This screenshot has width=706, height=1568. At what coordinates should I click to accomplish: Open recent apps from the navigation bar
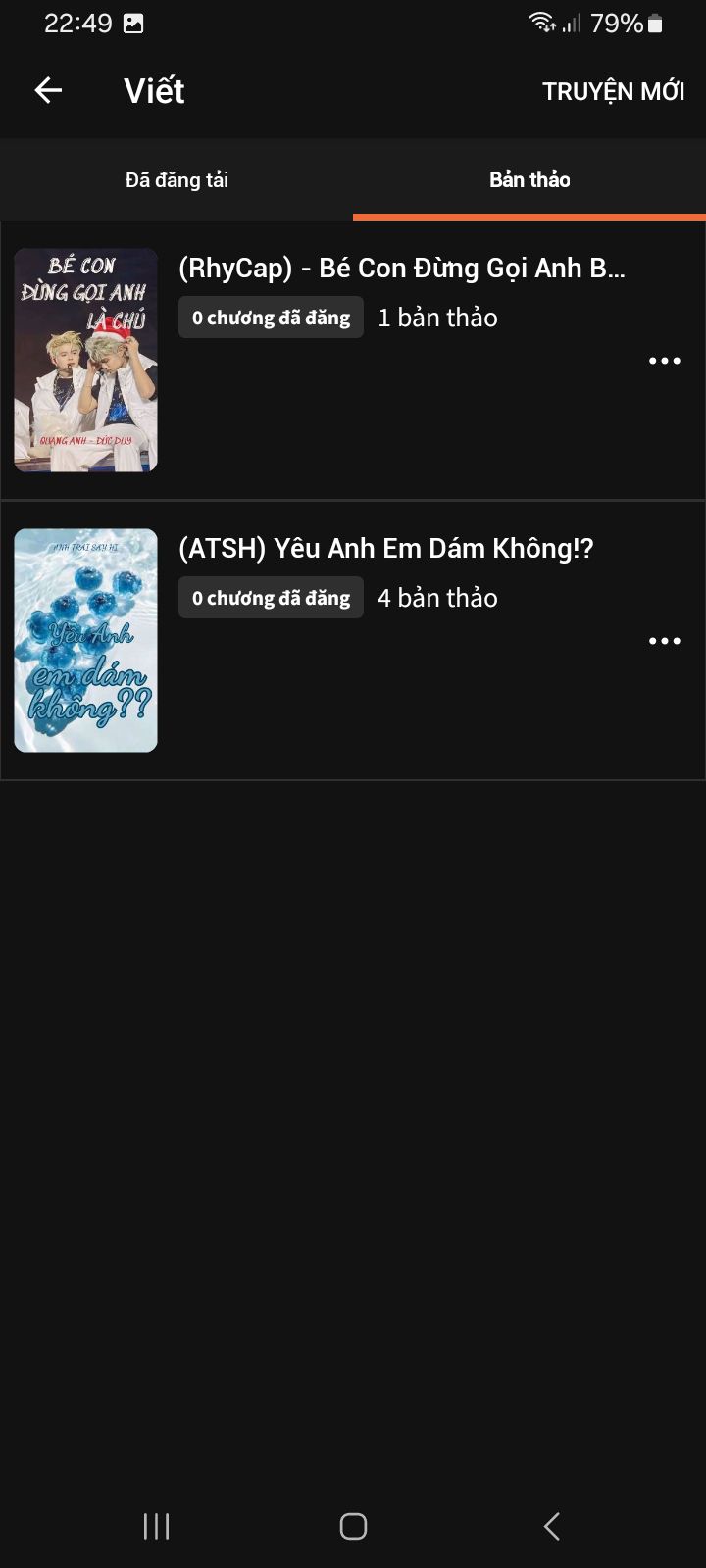(x=157, y=1526)
